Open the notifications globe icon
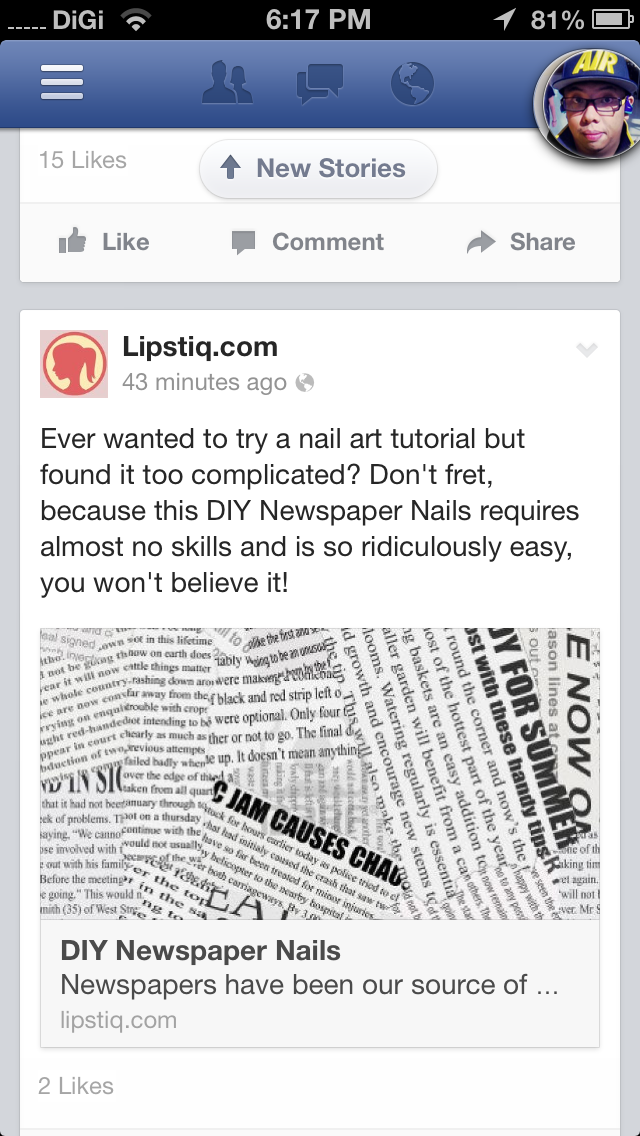The width and height of the screenshot is (640, 1136). coord(412,83)
